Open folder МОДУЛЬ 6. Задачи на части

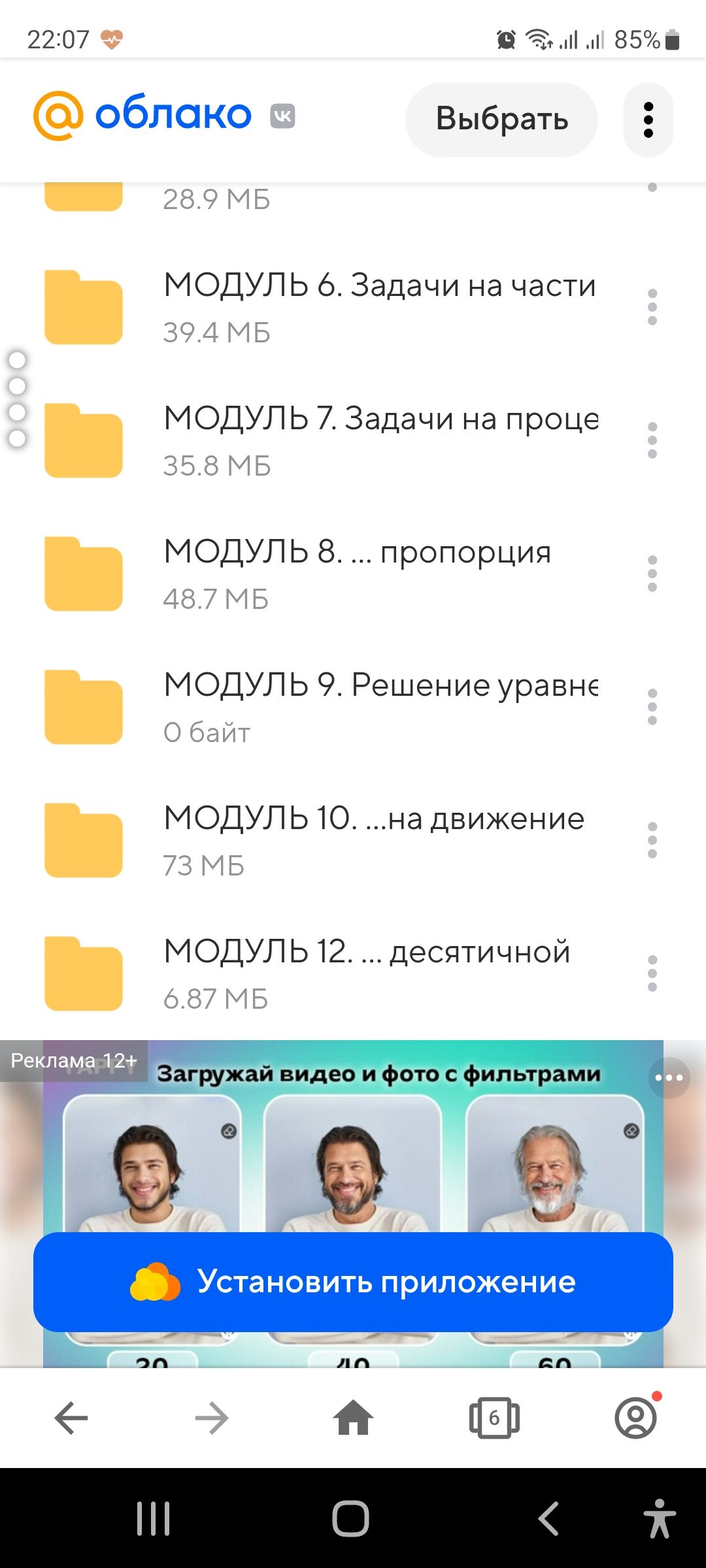(379, 307)
